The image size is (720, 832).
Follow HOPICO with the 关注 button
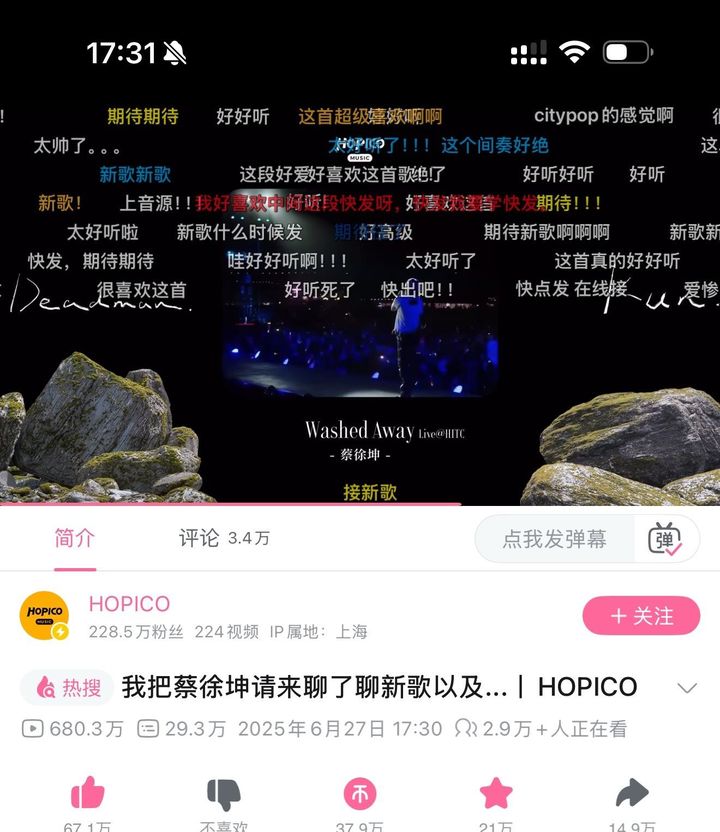(x=641, y=616)
